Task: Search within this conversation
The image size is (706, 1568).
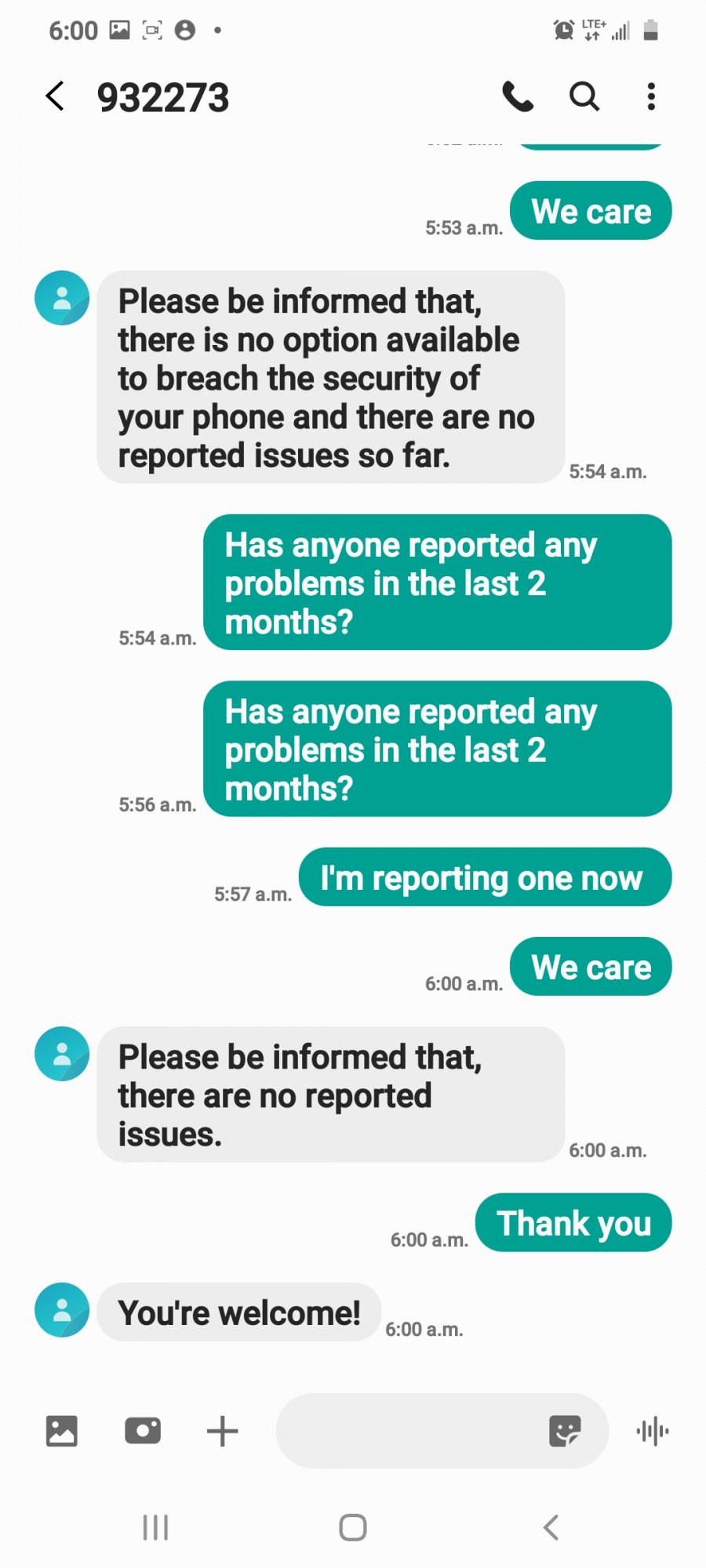Action: 584,96
